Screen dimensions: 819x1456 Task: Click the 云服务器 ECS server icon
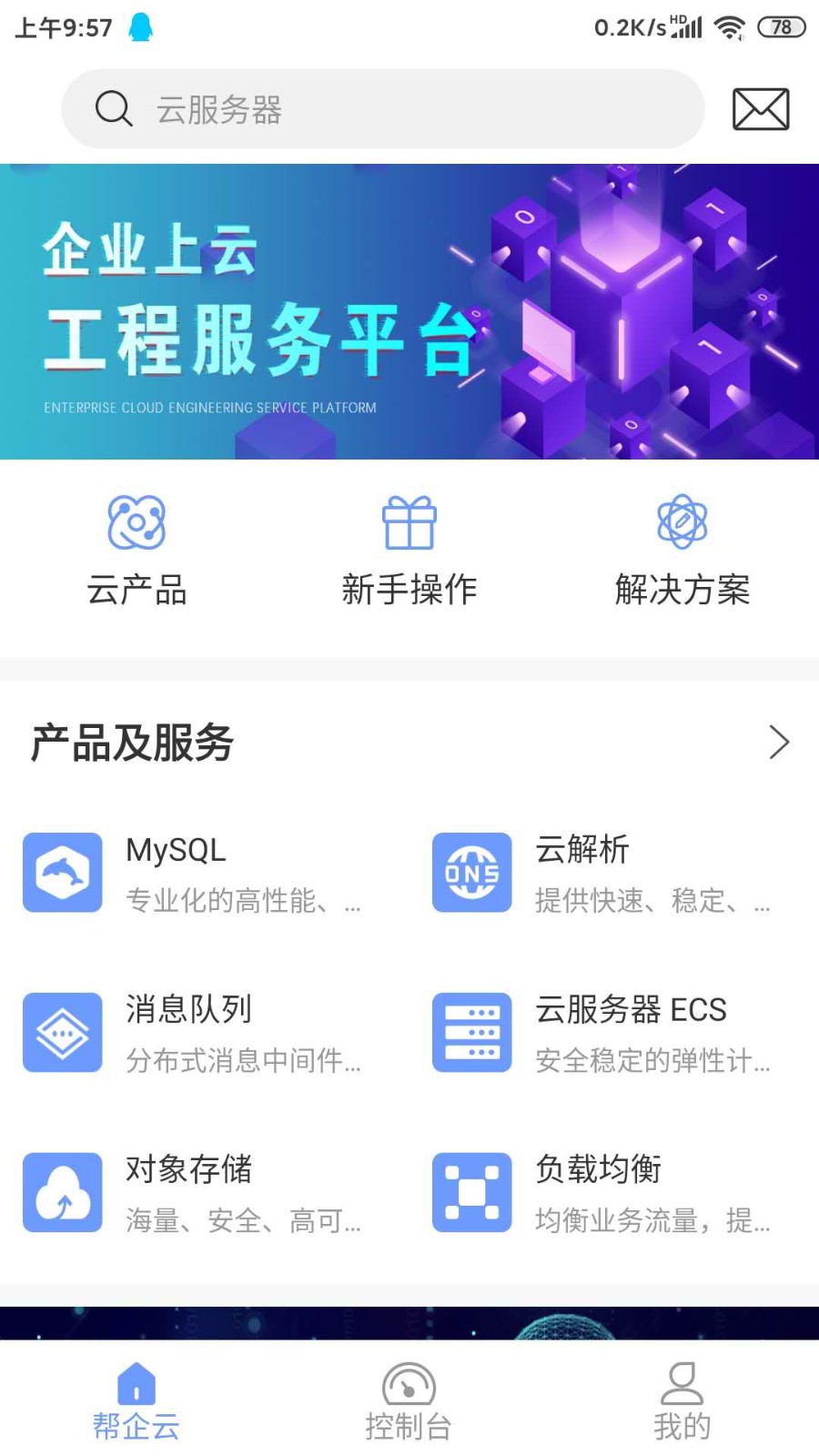coord(471,1031)
